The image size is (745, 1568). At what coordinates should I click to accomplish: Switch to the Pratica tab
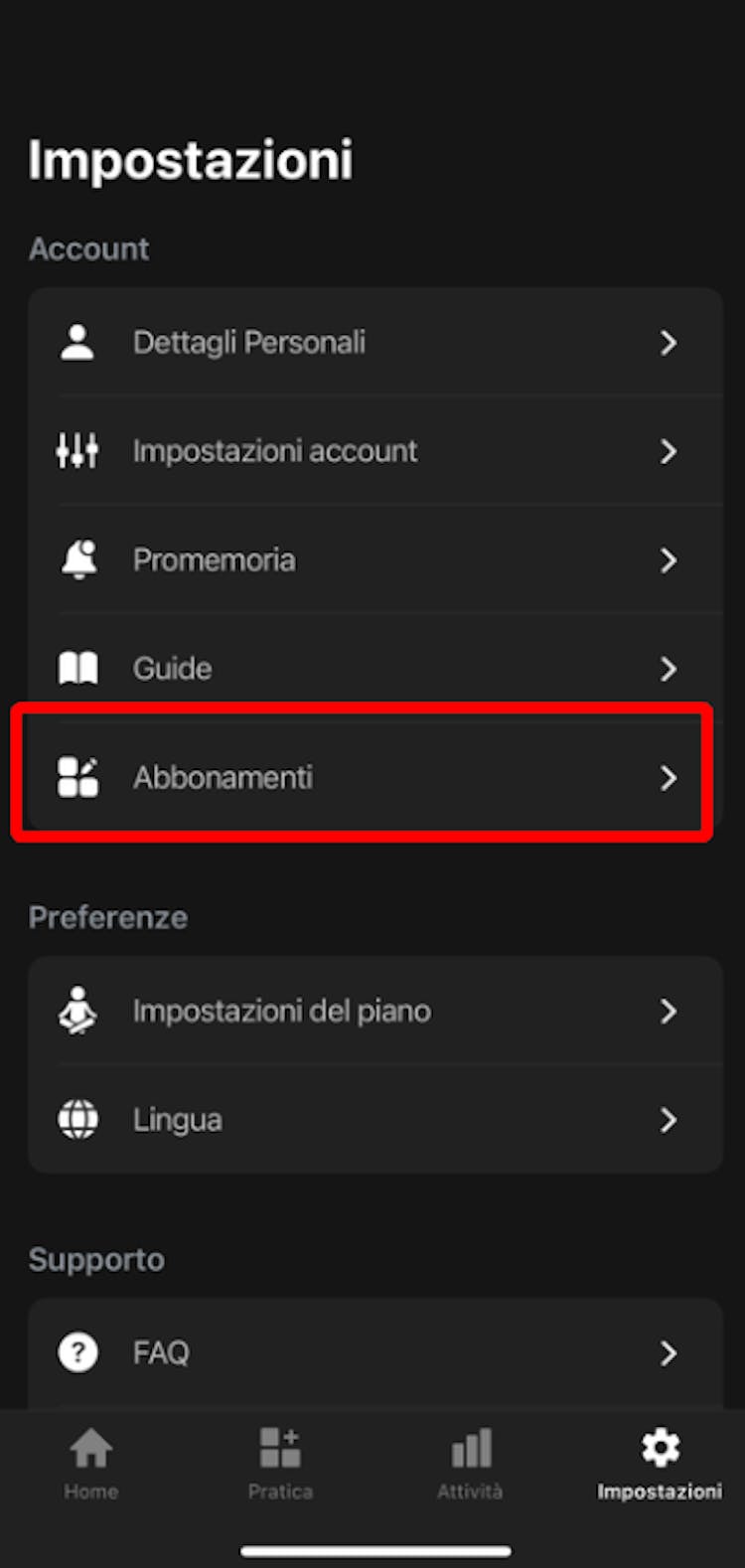[280, 1463]
